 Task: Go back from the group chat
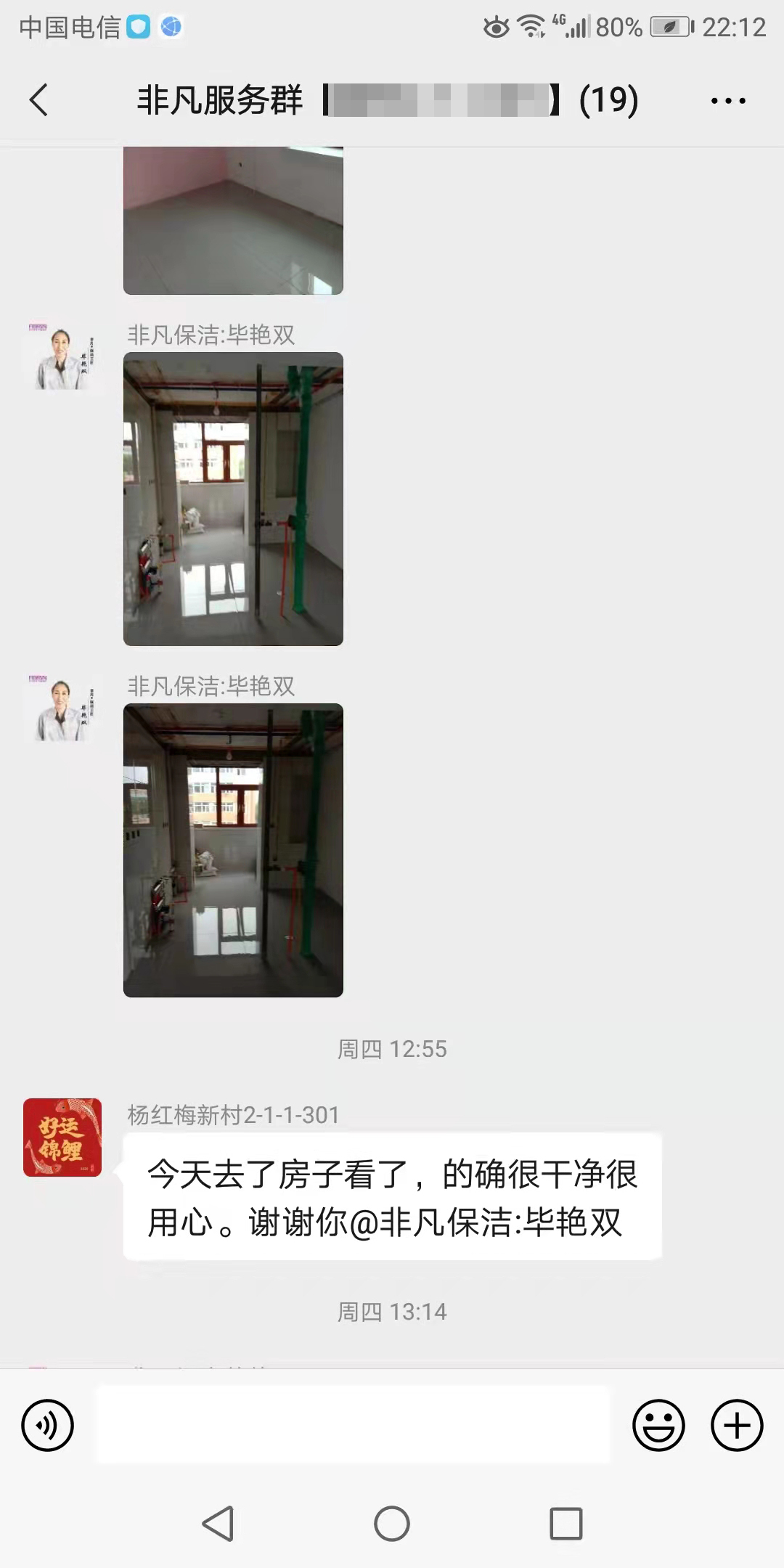tap(39, 99)
